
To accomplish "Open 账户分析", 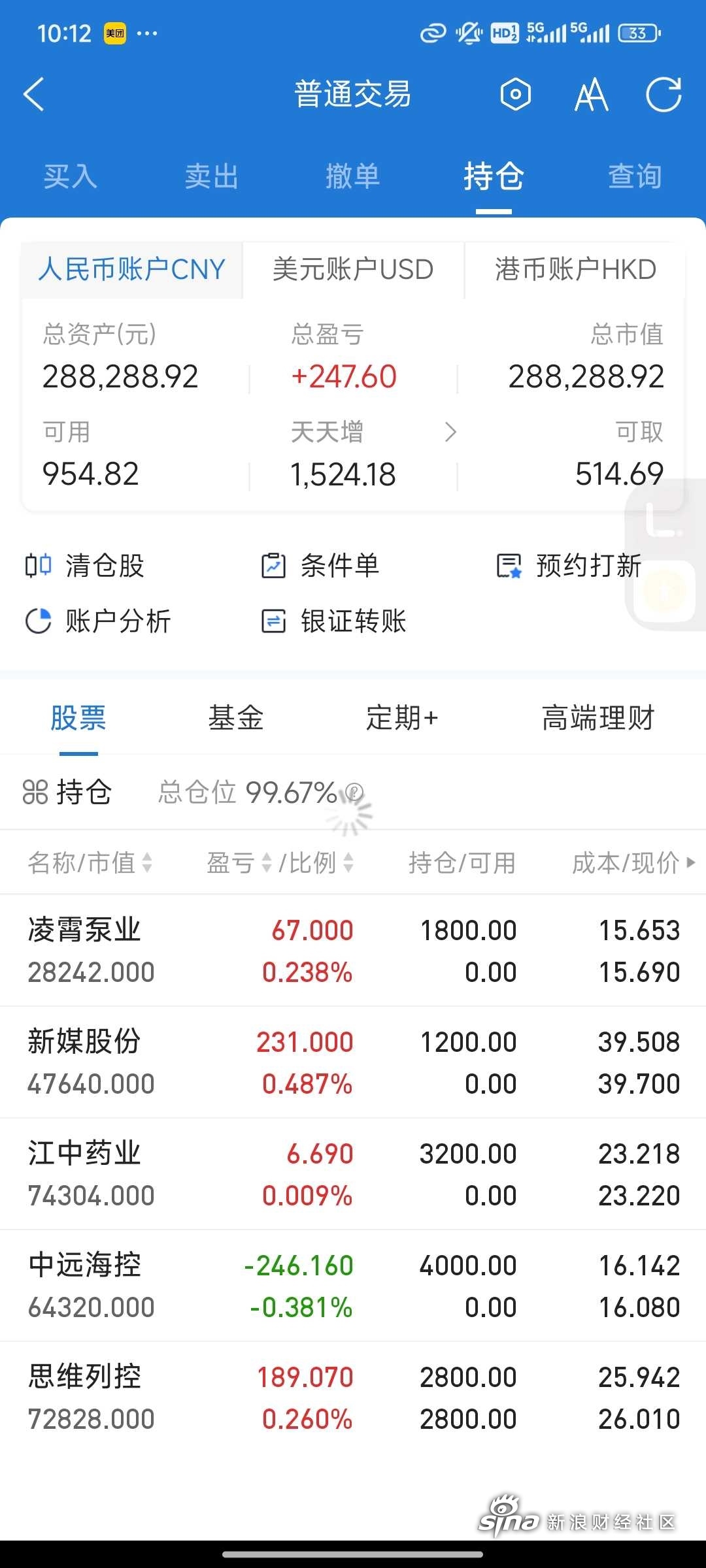I will pos(98,621).
